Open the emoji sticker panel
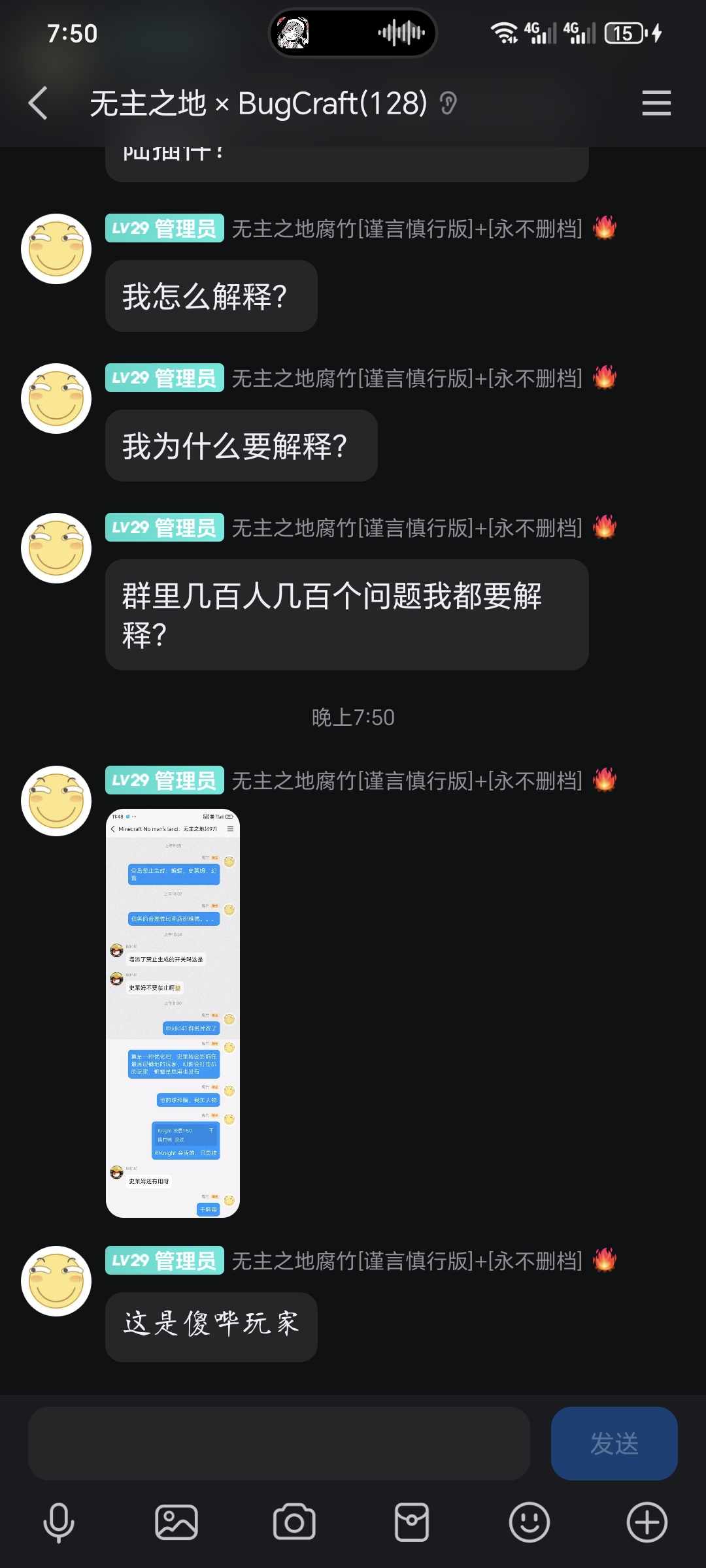 pyautogui.click(x=529, y=1522)
